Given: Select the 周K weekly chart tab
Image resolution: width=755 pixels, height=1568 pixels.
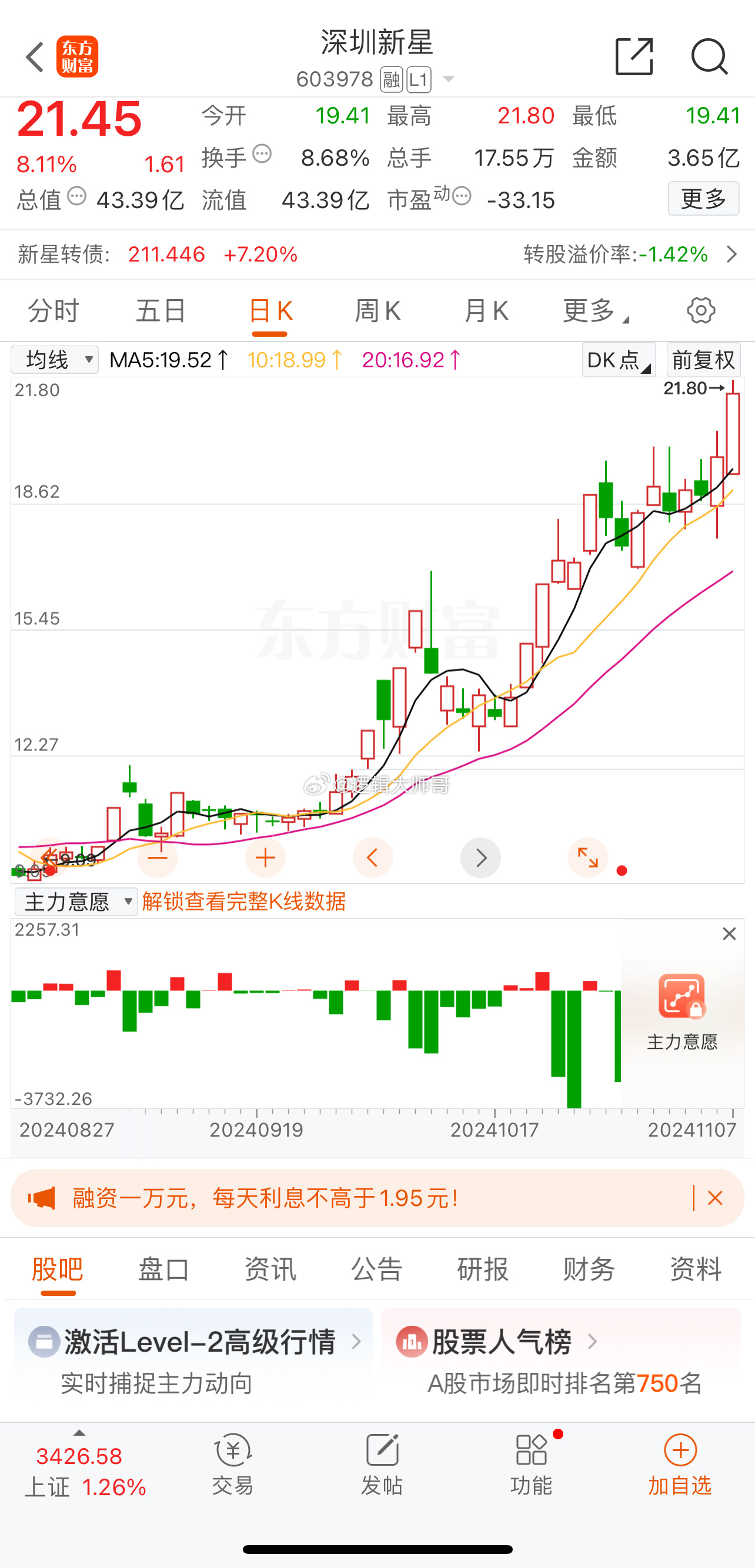Looking at the screenshot, I should click(x=377, y=311).
